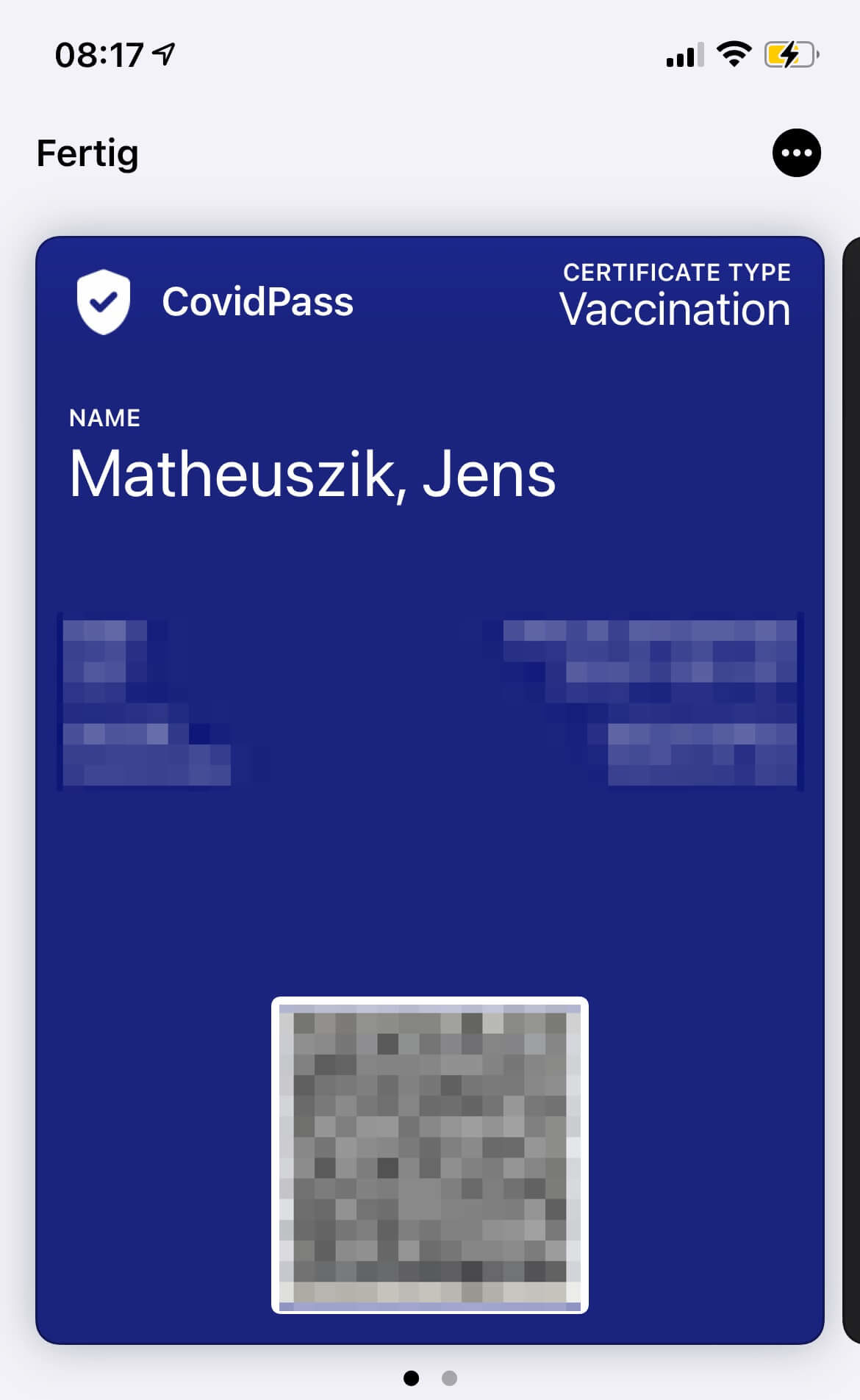
Task: Select the second page indicator dot
Action: pos(449,1378)
